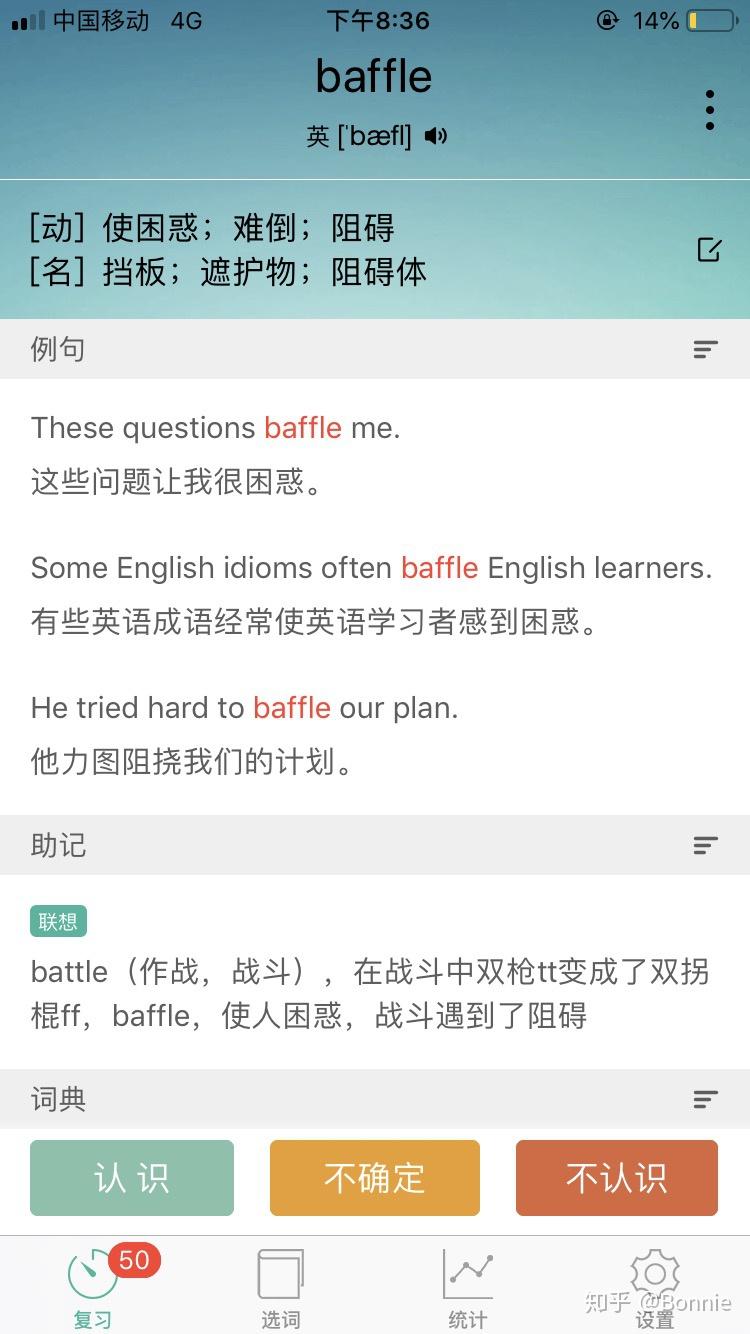Play the pronunciation audio for baffle

[436, 136]
